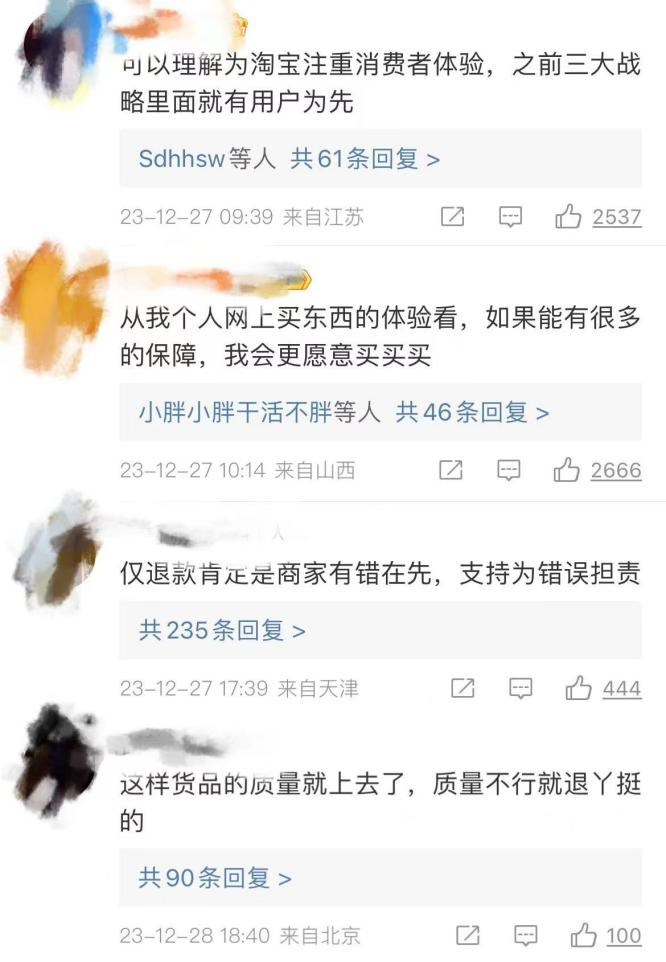This screenshot has width=666, height=962.
Task: Open 共90条回复 thread
Action: (x=215, y=878)
